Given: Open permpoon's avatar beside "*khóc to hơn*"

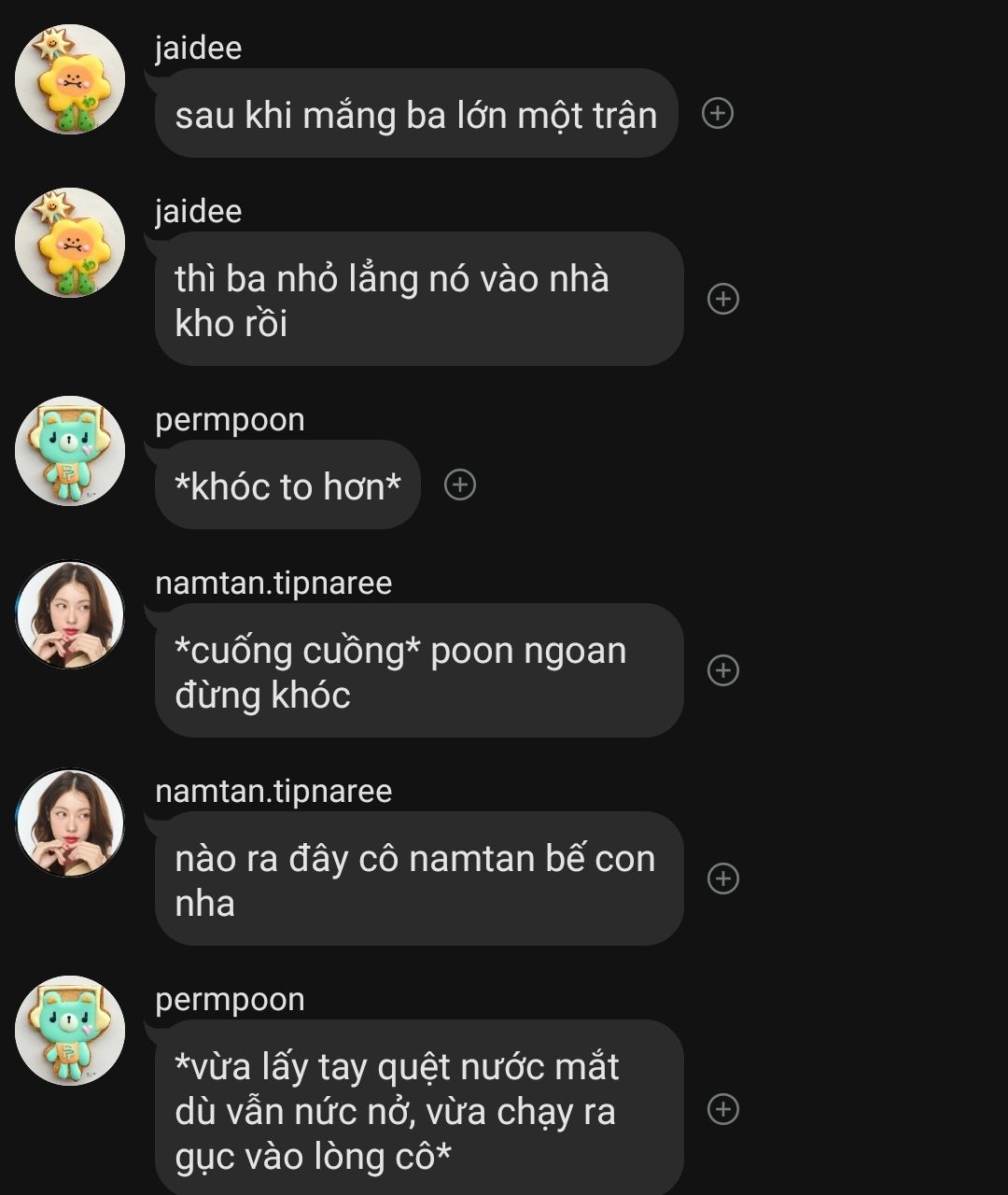Looking at the screenshot, I should (x=70, y=451).
